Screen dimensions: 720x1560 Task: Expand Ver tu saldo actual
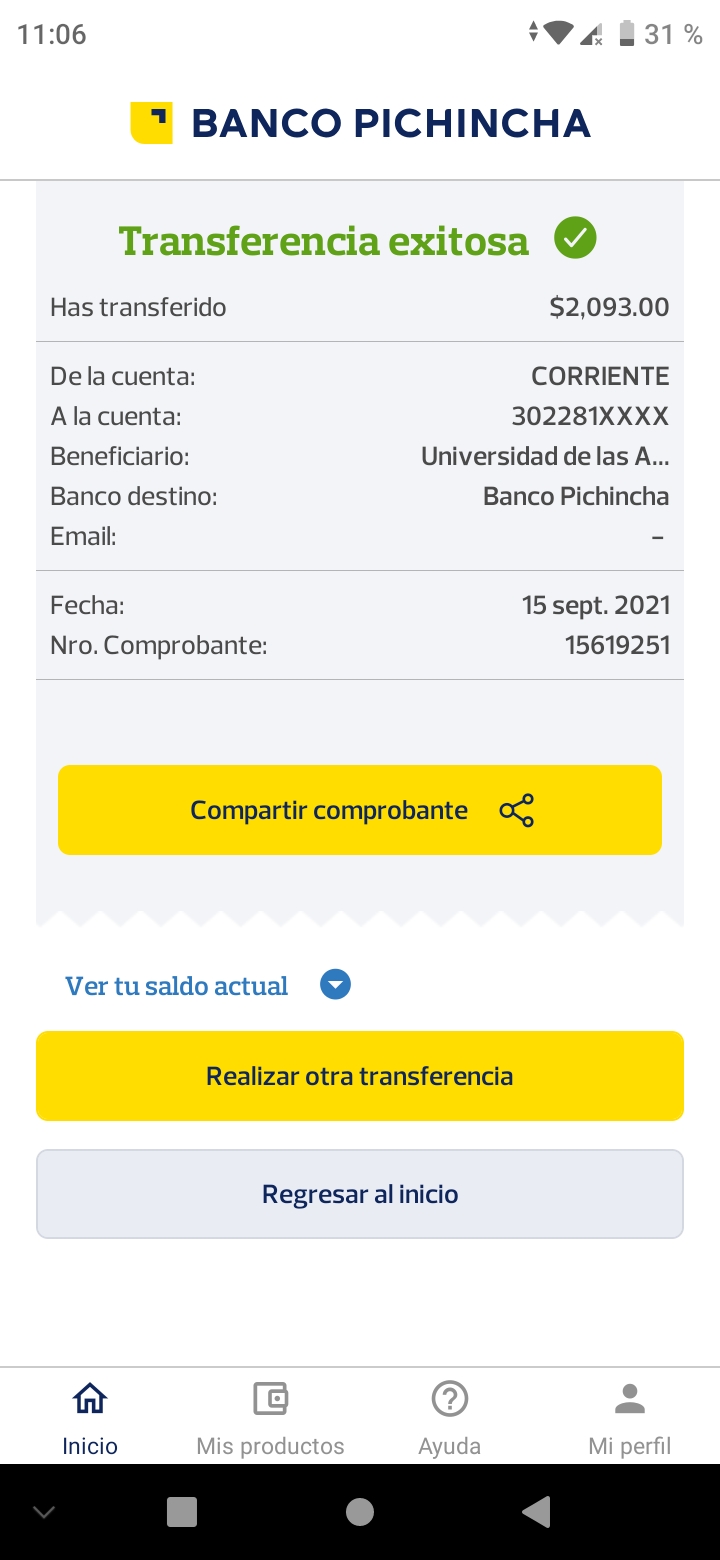click(208, 986)
